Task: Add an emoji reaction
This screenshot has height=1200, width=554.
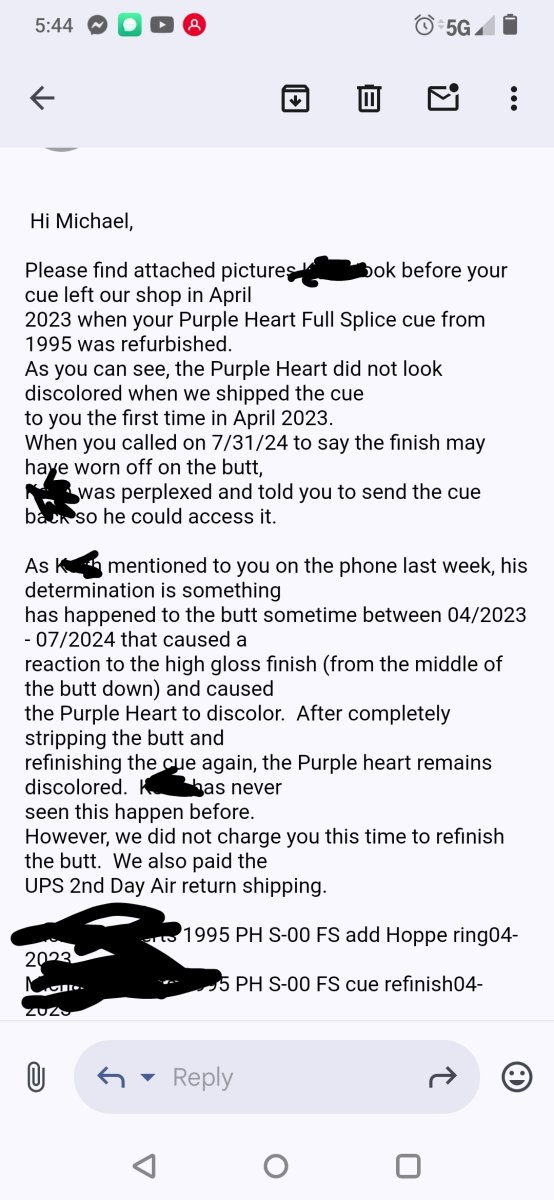Action: (x=517, y=1077)
